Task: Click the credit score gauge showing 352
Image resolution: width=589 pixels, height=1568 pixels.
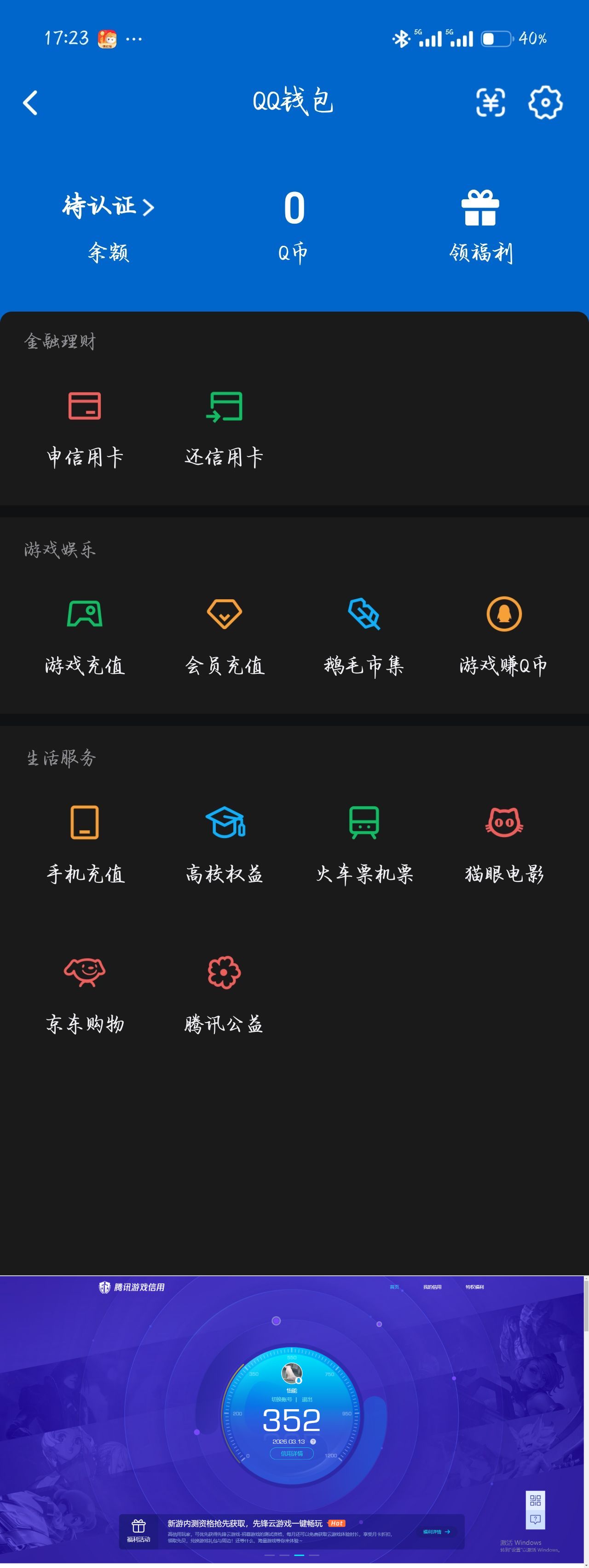Action: point(292,1421)
